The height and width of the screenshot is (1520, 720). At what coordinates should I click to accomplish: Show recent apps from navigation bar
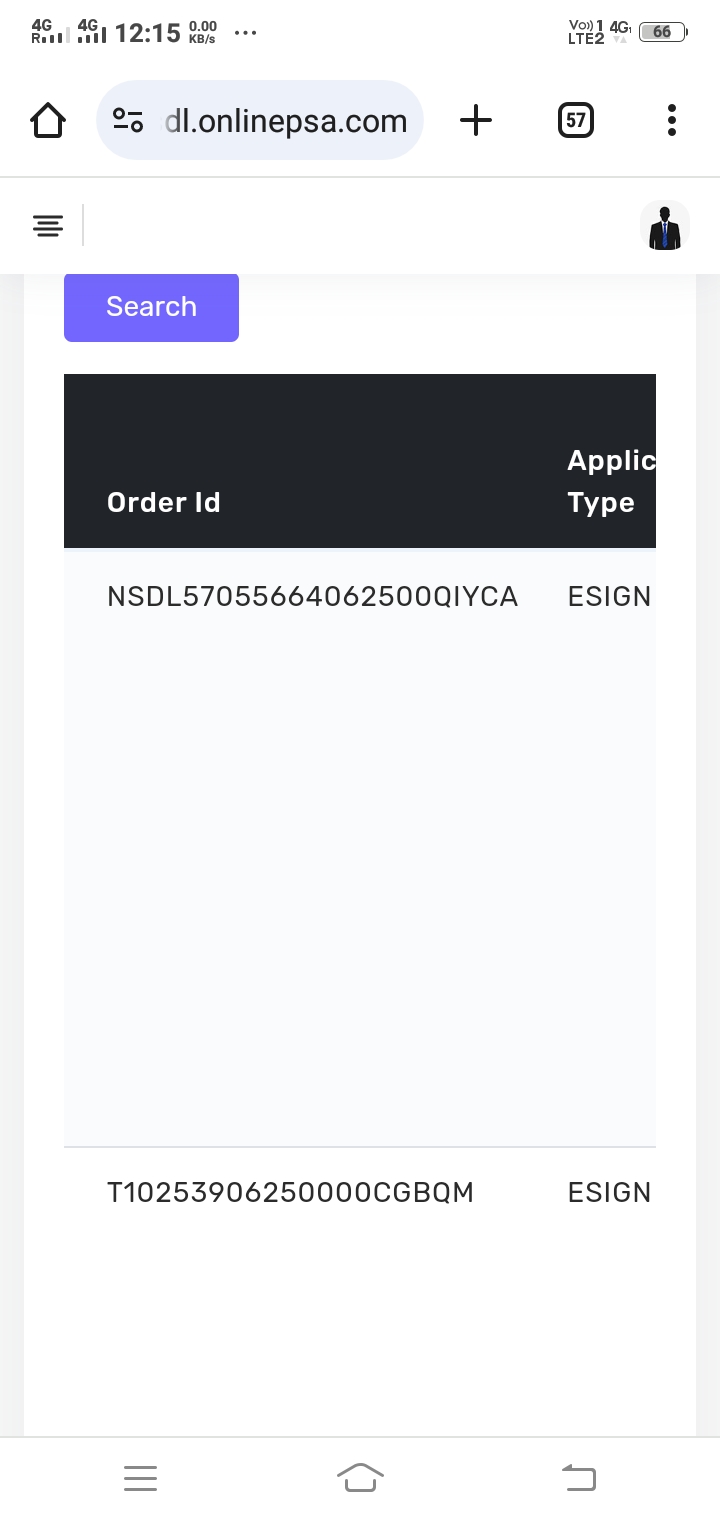click(141, 1477)
